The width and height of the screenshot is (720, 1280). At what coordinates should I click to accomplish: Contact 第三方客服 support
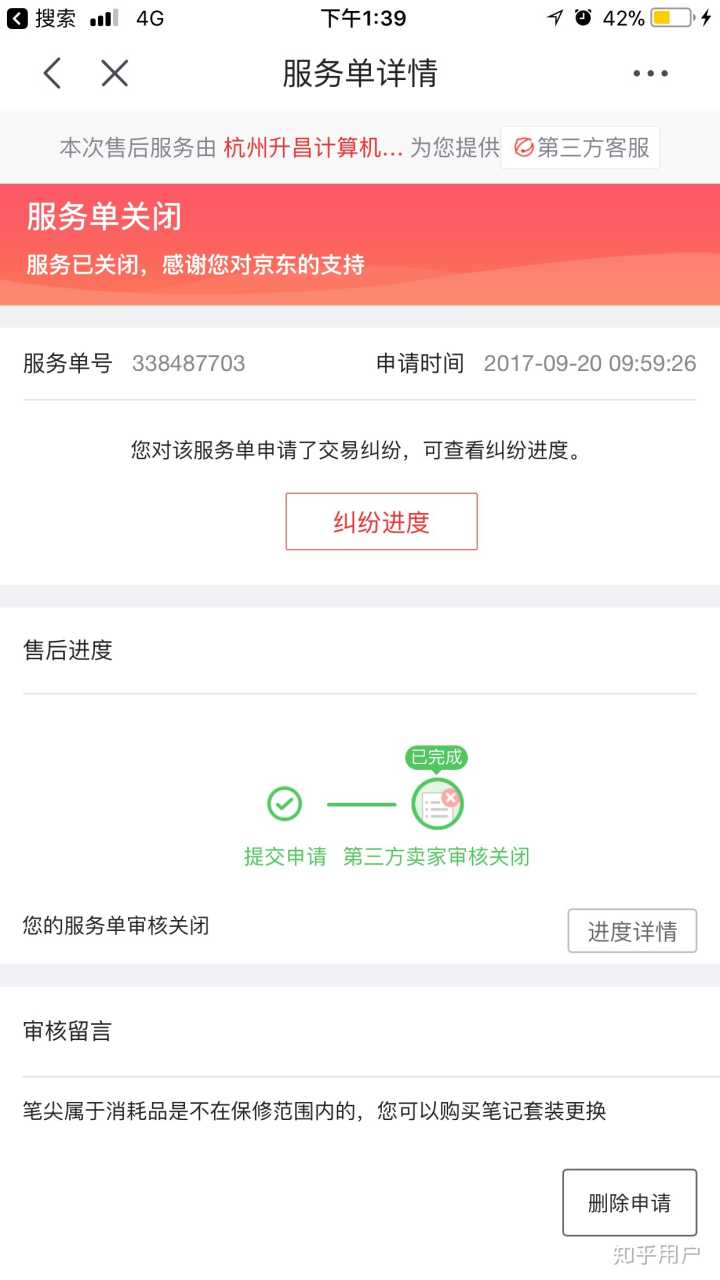[x=581, y=148]
